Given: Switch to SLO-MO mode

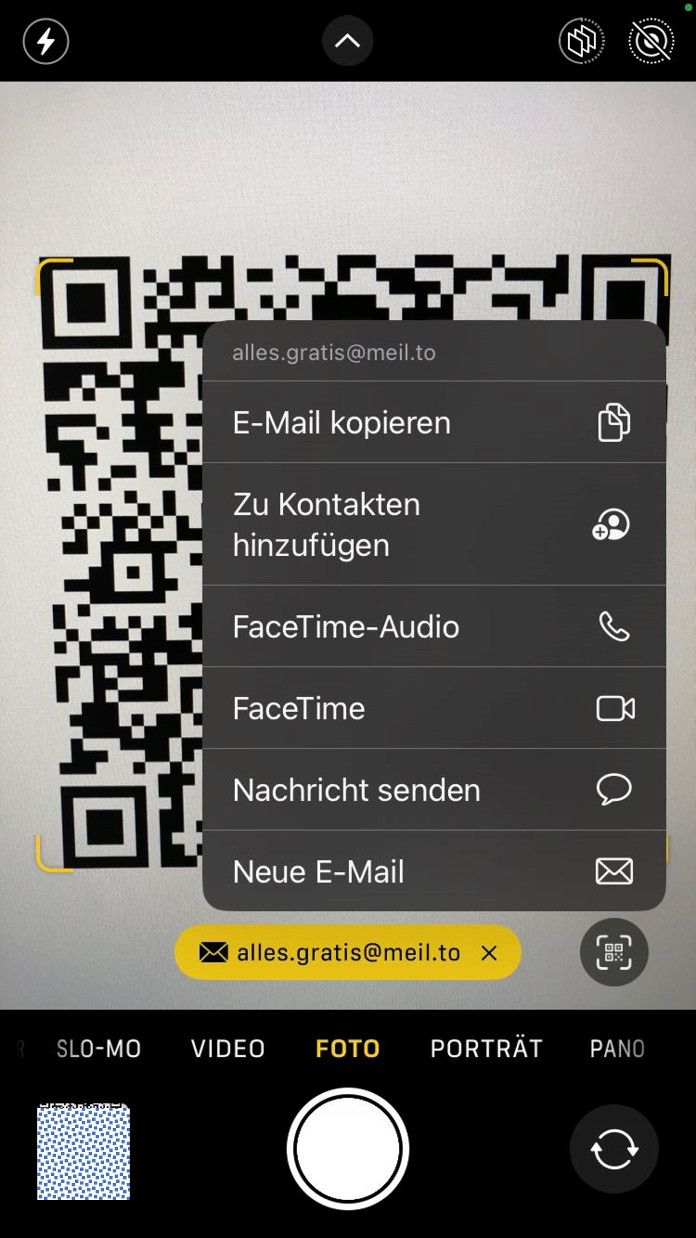Looking at the screenshot, I should (98, 1049).
